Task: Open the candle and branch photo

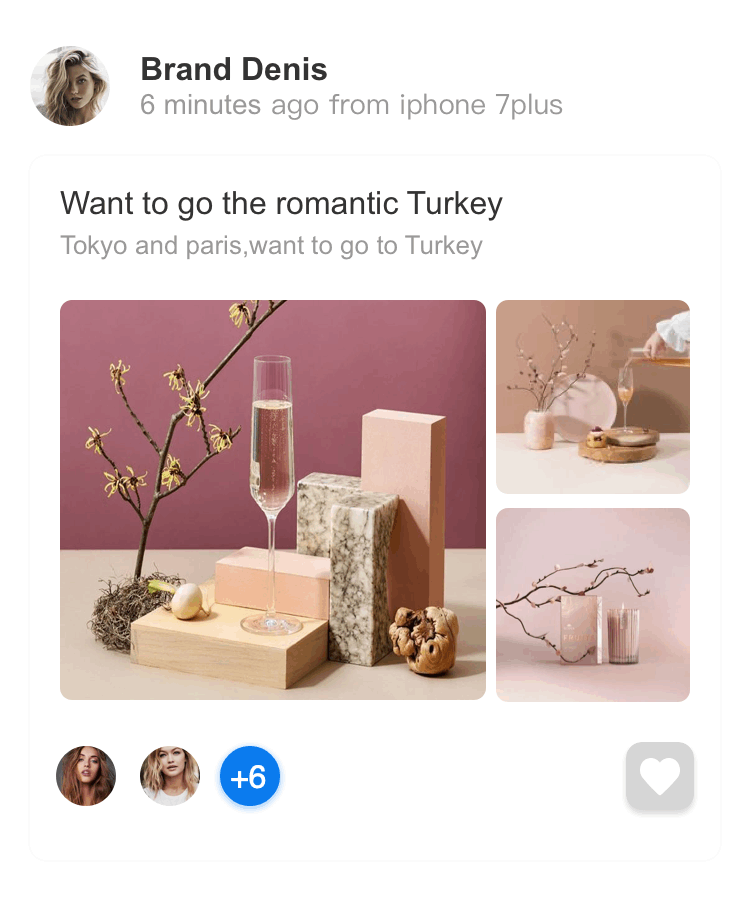Action: point(593,605)
